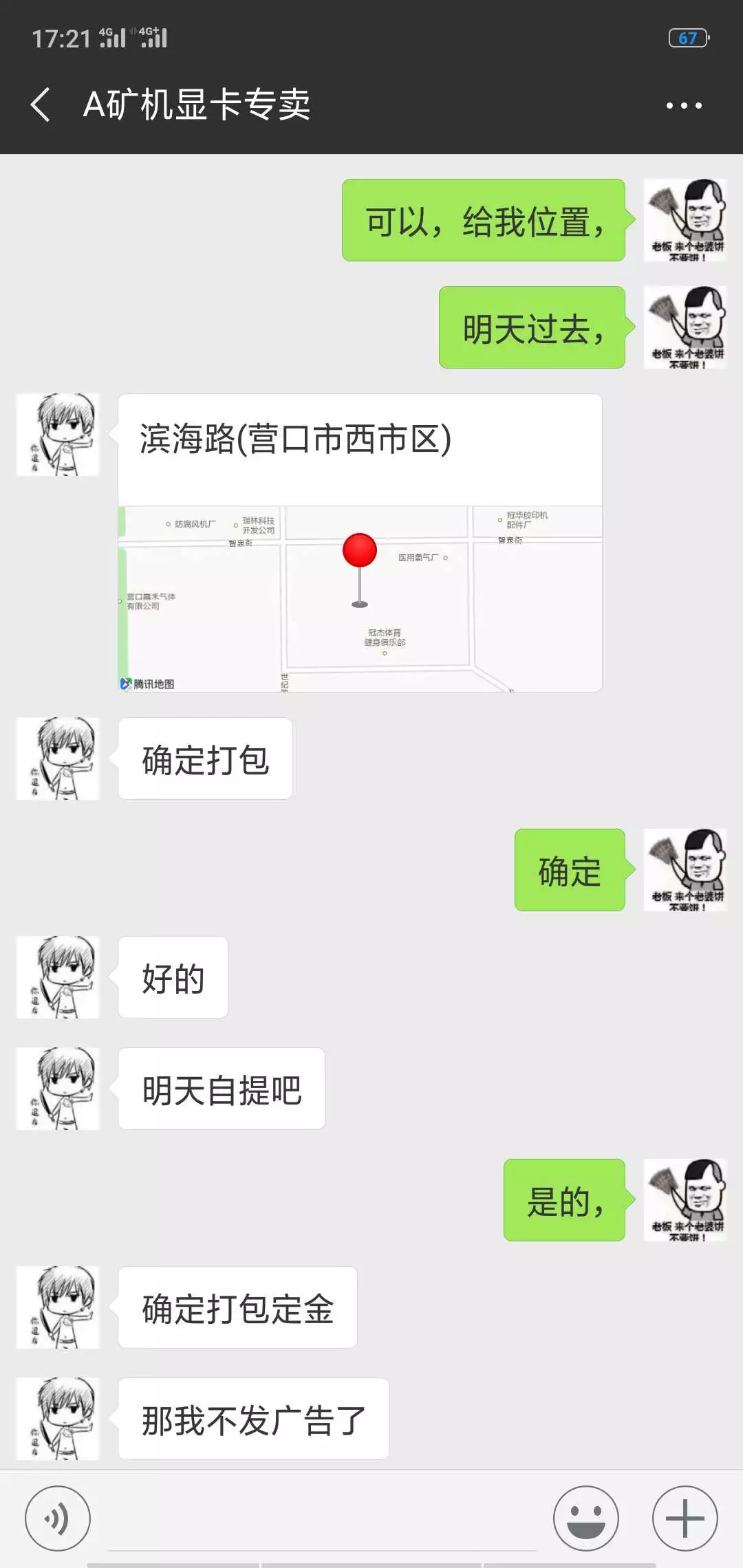Open the plus attachment menu
This screenshot has width=743, height=1568.
(x=685, y=1518)
